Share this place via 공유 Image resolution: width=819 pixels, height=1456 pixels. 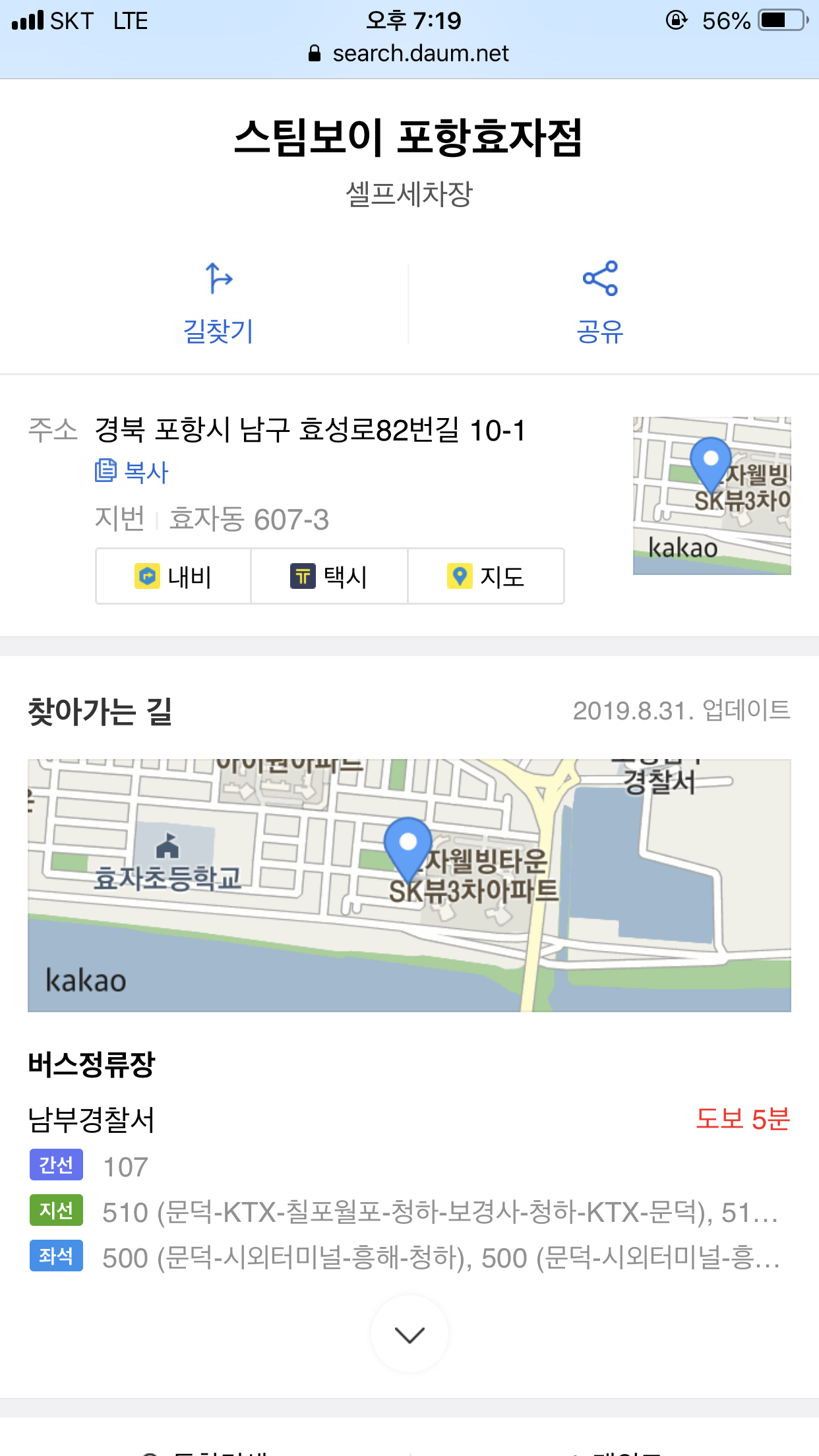(600, 304)
